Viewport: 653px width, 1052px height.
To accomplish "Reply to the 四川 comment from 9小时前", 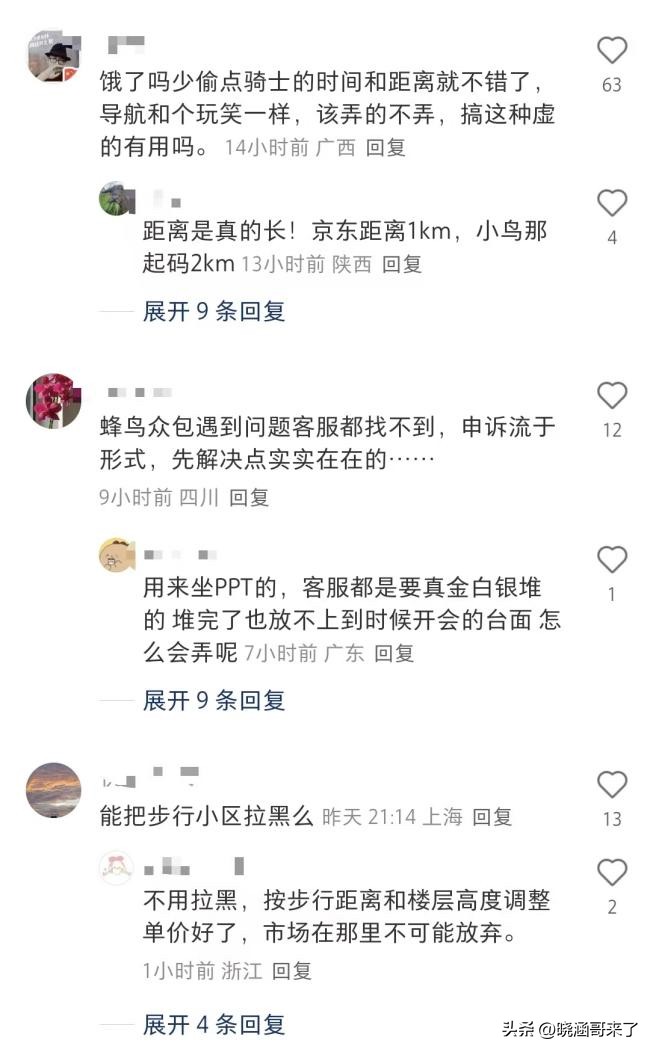I will pyautogui.click(x=249, y=497).
